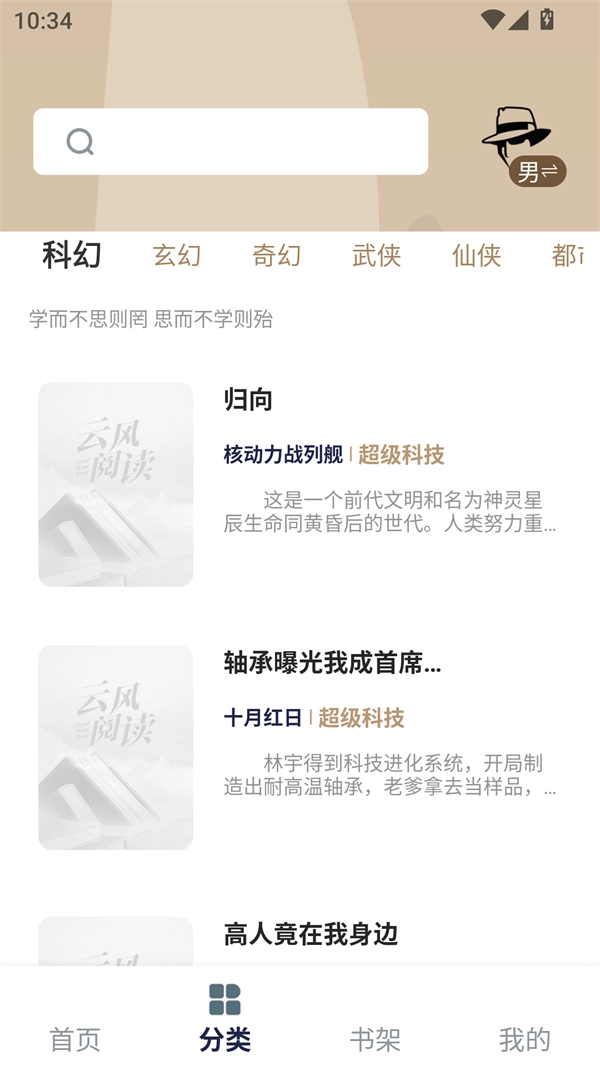The height and width of the screenshot is (1066, 600).
Task: Switch to the 奇幻 category
Action: pyautogui.click(x=277, y=255)
